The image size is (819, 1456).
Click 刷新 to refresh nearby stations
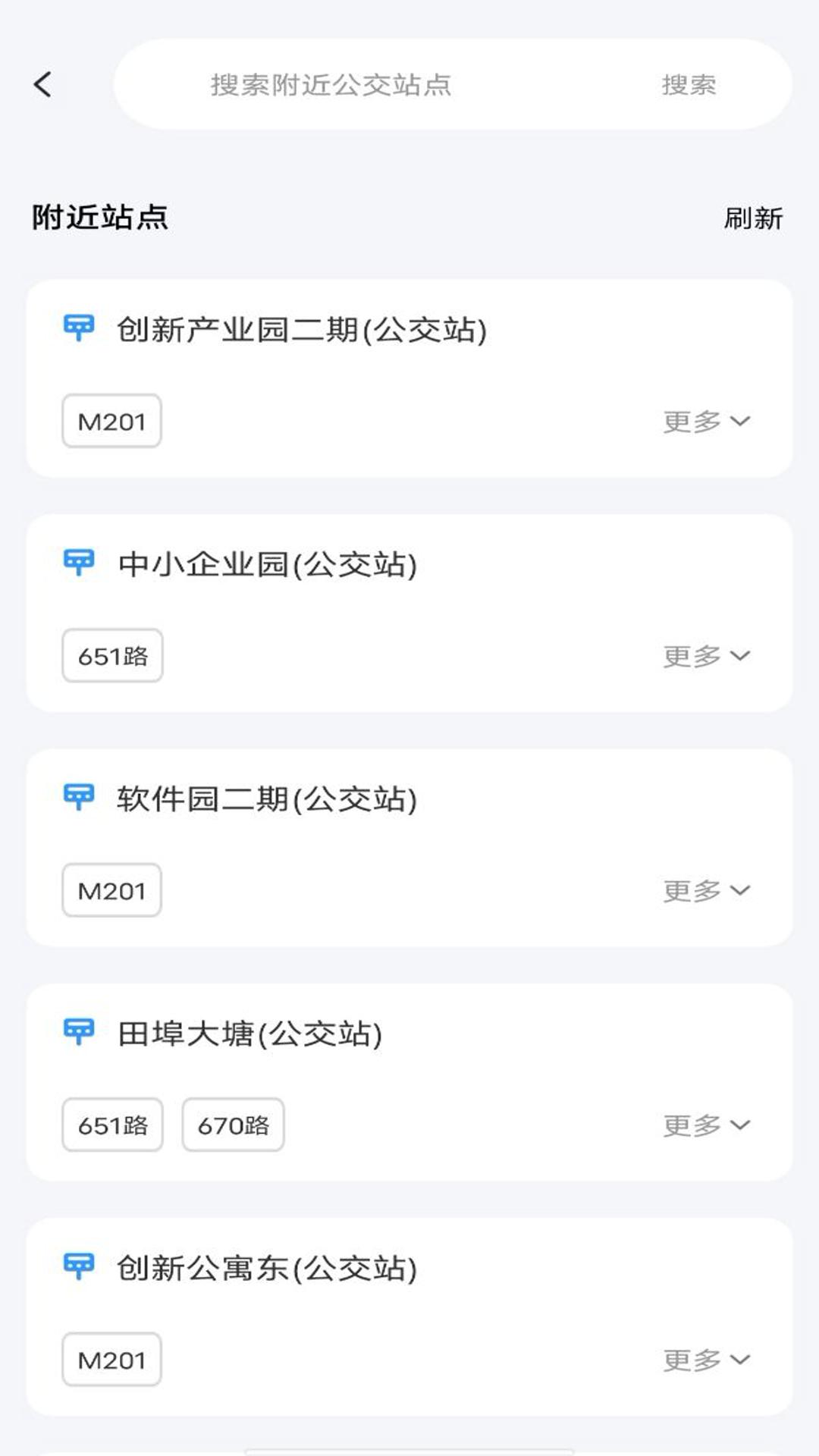coord(755,218)
